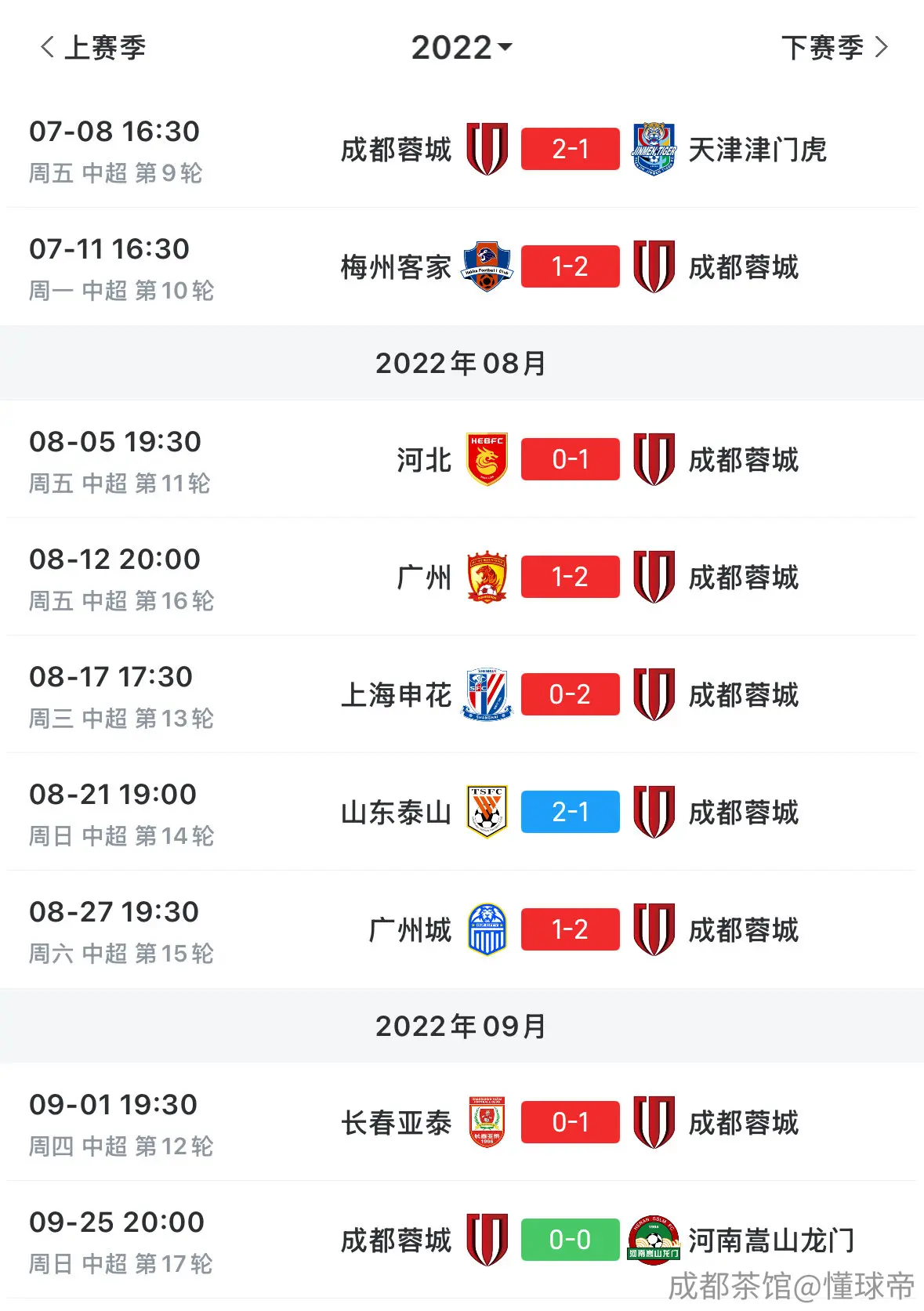Image resolution: width=924 pixels, height=1311 pixels.
Task: Go to the next season (下赛季)
Action: click(835, 48)
